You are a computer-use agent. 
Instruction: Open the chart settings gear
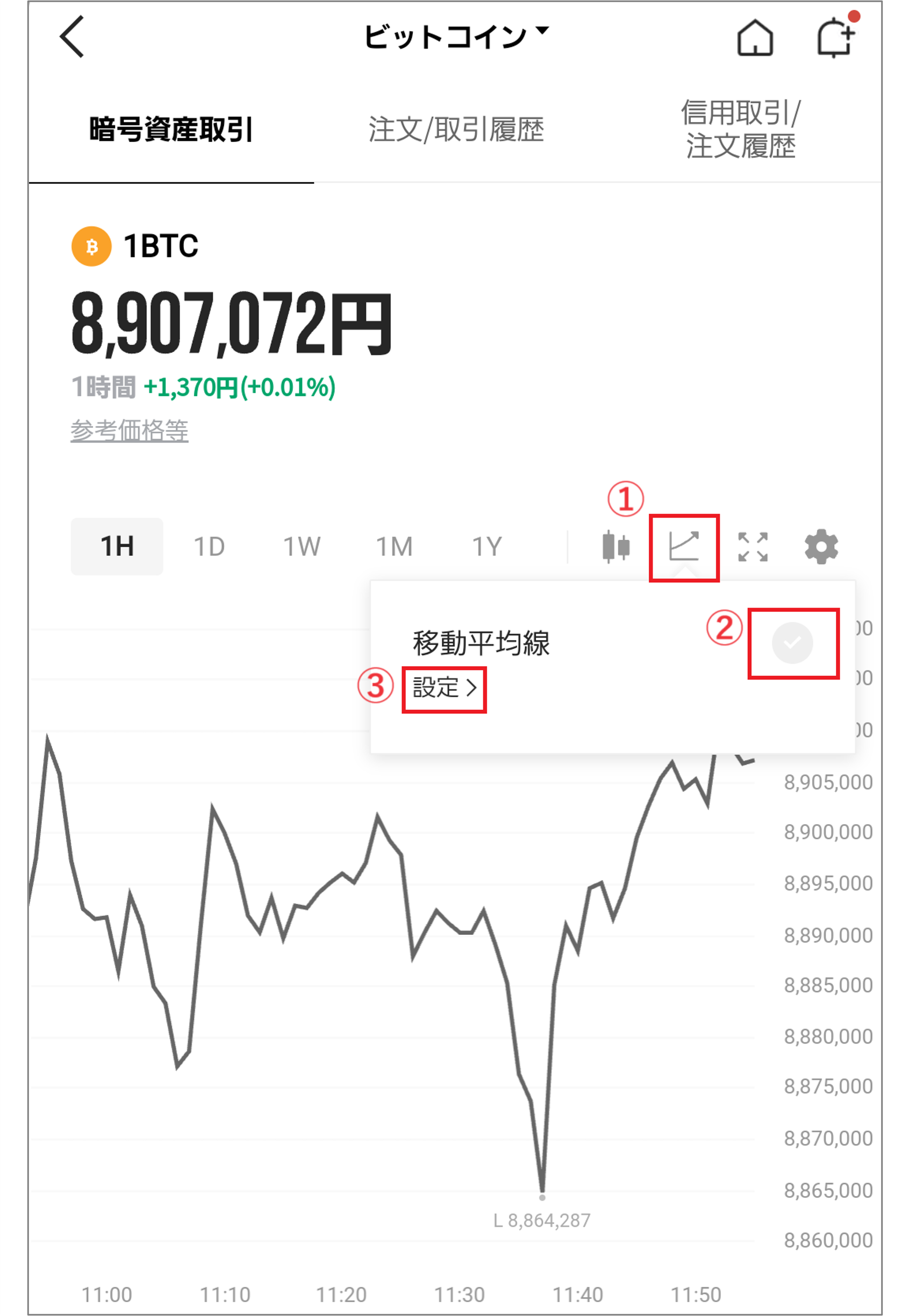(820, 547)
